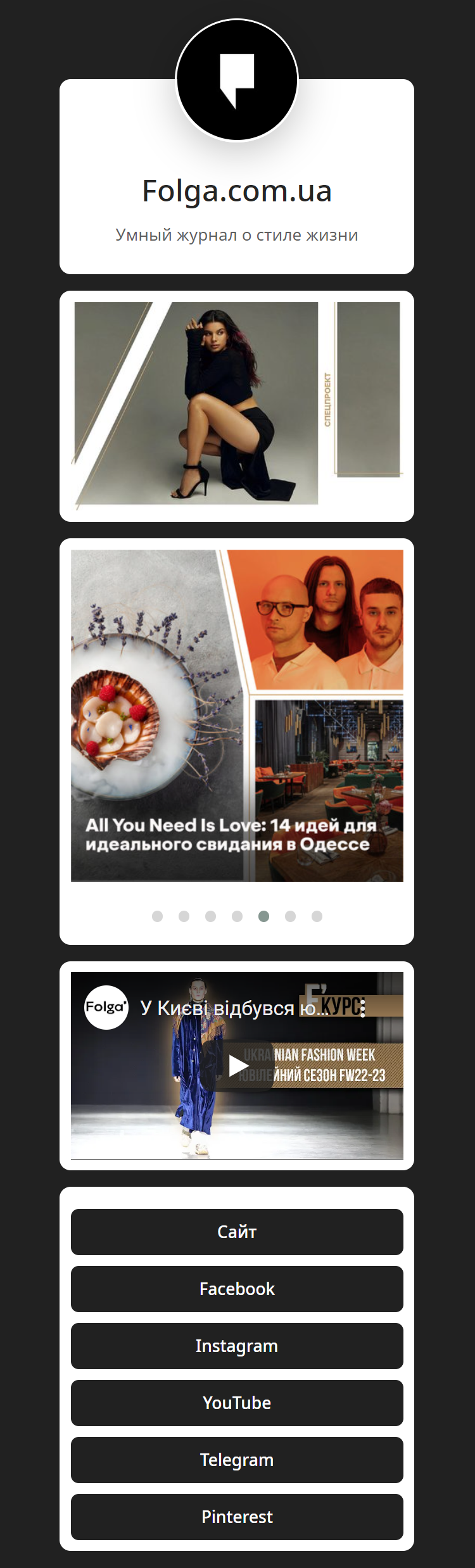Open the YouTube link button

[x=237, y=1403]
